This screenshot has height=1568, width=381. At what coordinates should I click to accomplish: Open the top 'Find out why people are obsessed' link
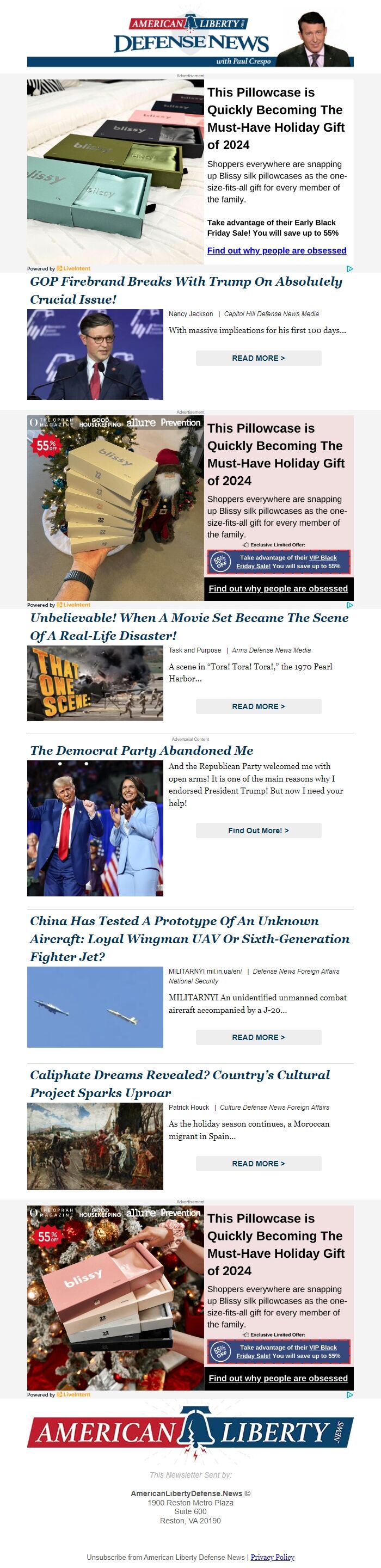[x=276, y=250]
